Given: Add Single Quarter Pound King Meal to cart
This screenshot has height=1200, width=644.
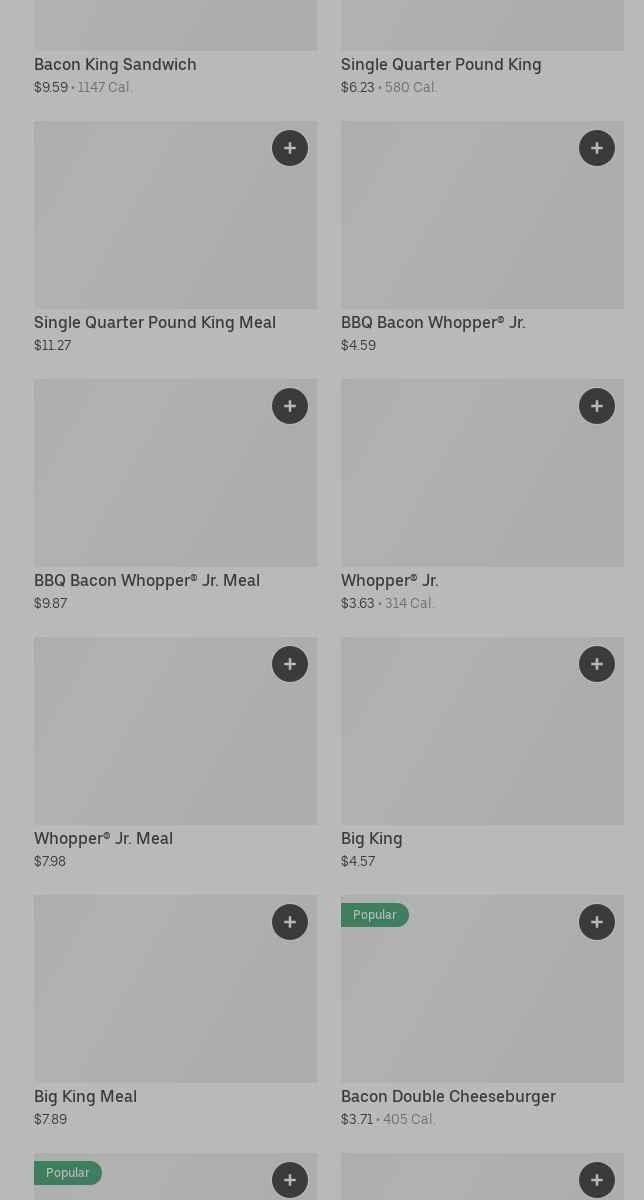Looking at the screenshot, I should [x=290, y=148].
